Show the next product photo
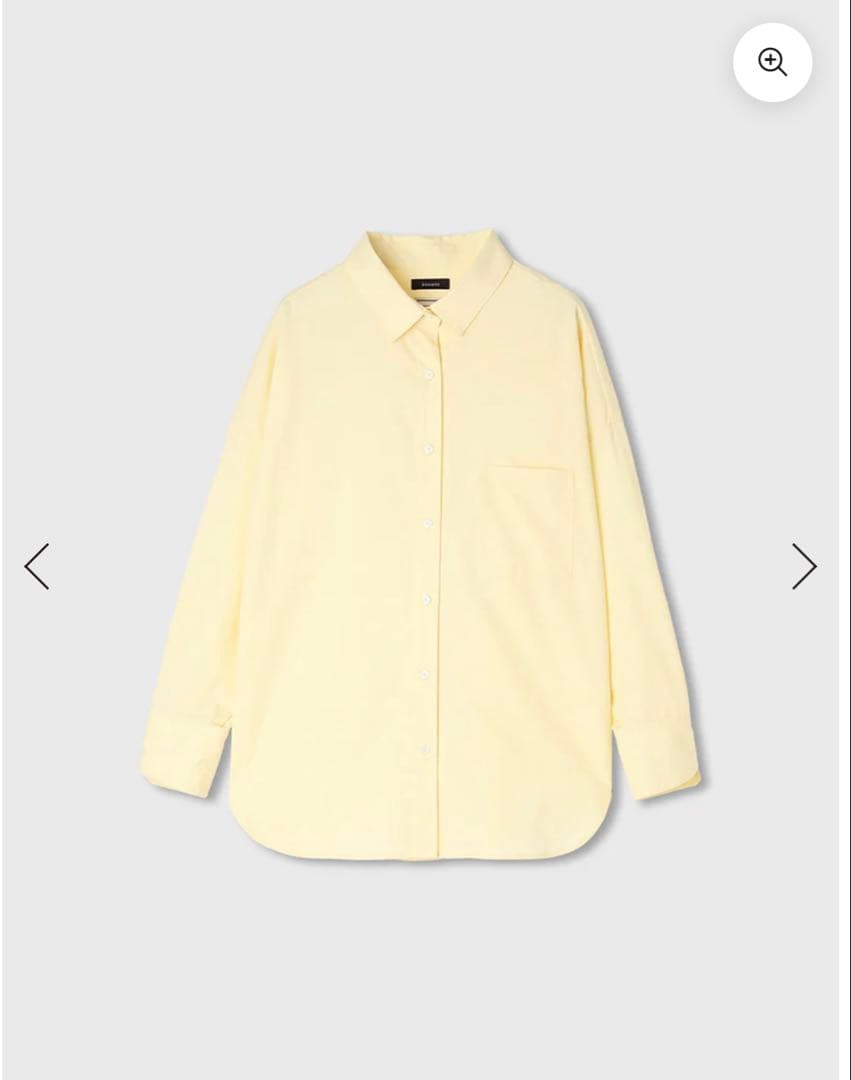The width and height of the screenshot is (851, 1080). [x=804, y=566]
